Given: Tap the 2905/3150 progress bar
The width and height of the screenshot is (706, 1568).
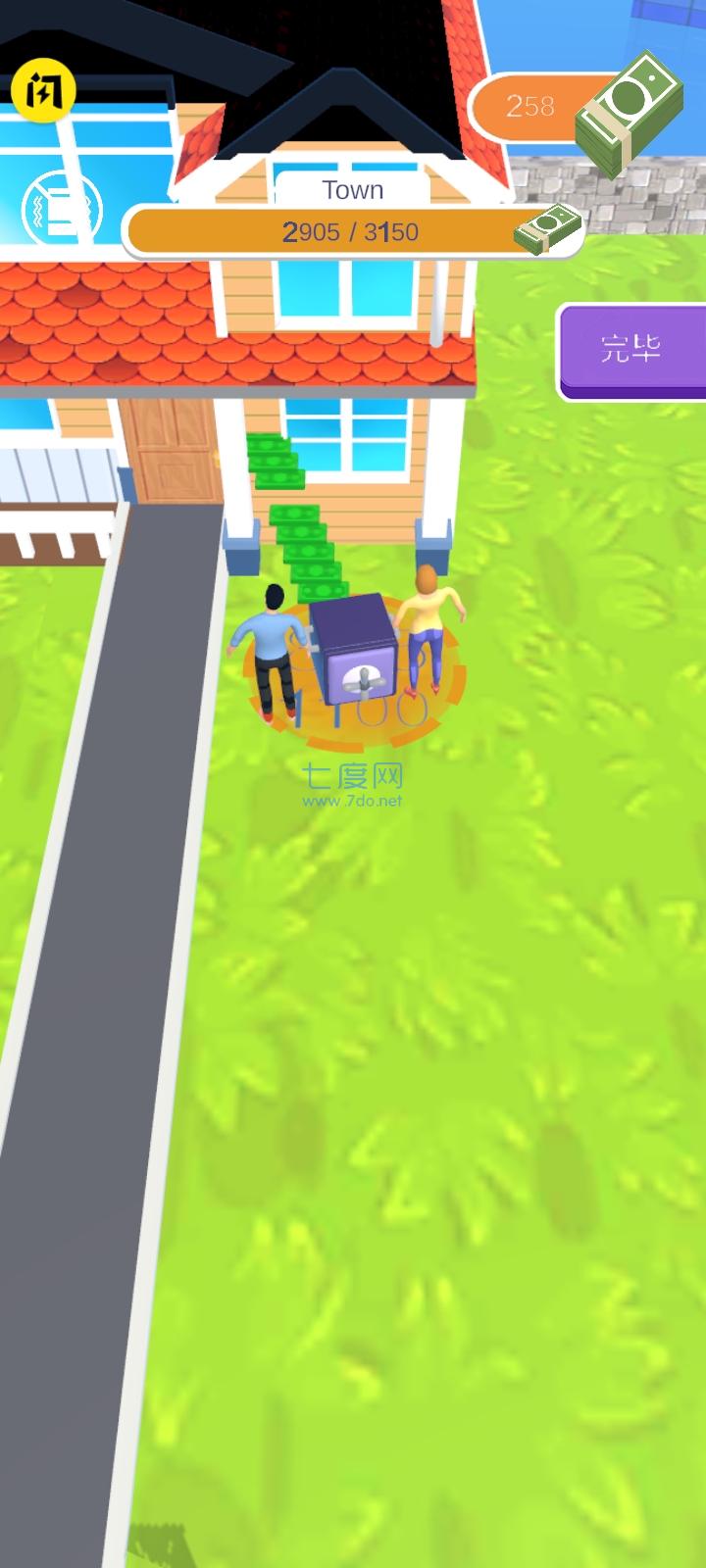Looking at the screenshot, I should (x=353, y=232).
